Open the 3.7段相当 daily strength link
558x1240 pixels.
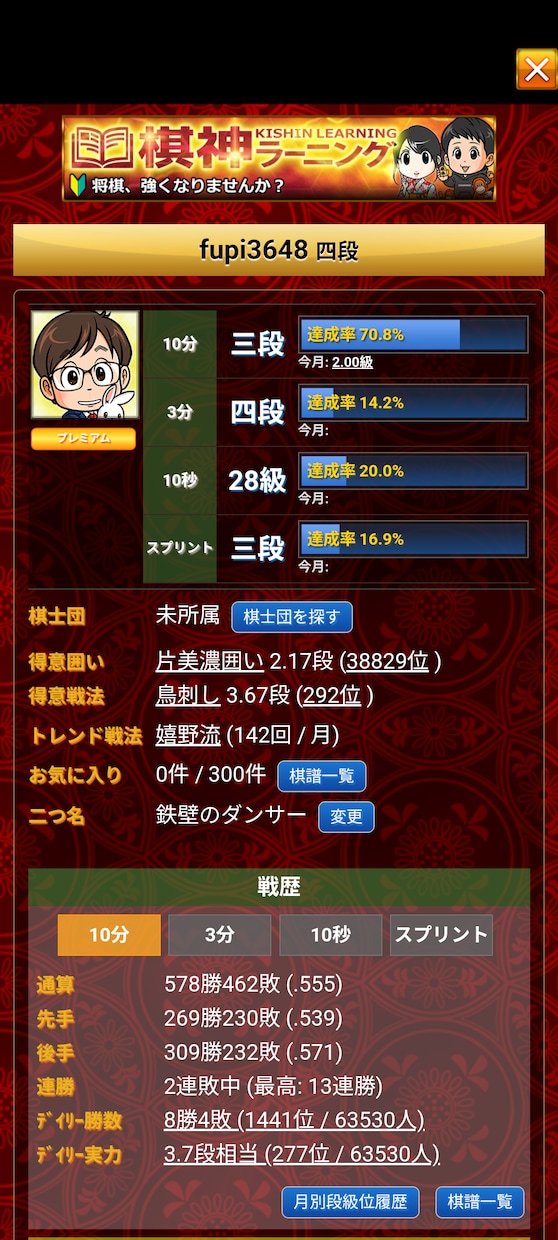(x=301, y=1154)
